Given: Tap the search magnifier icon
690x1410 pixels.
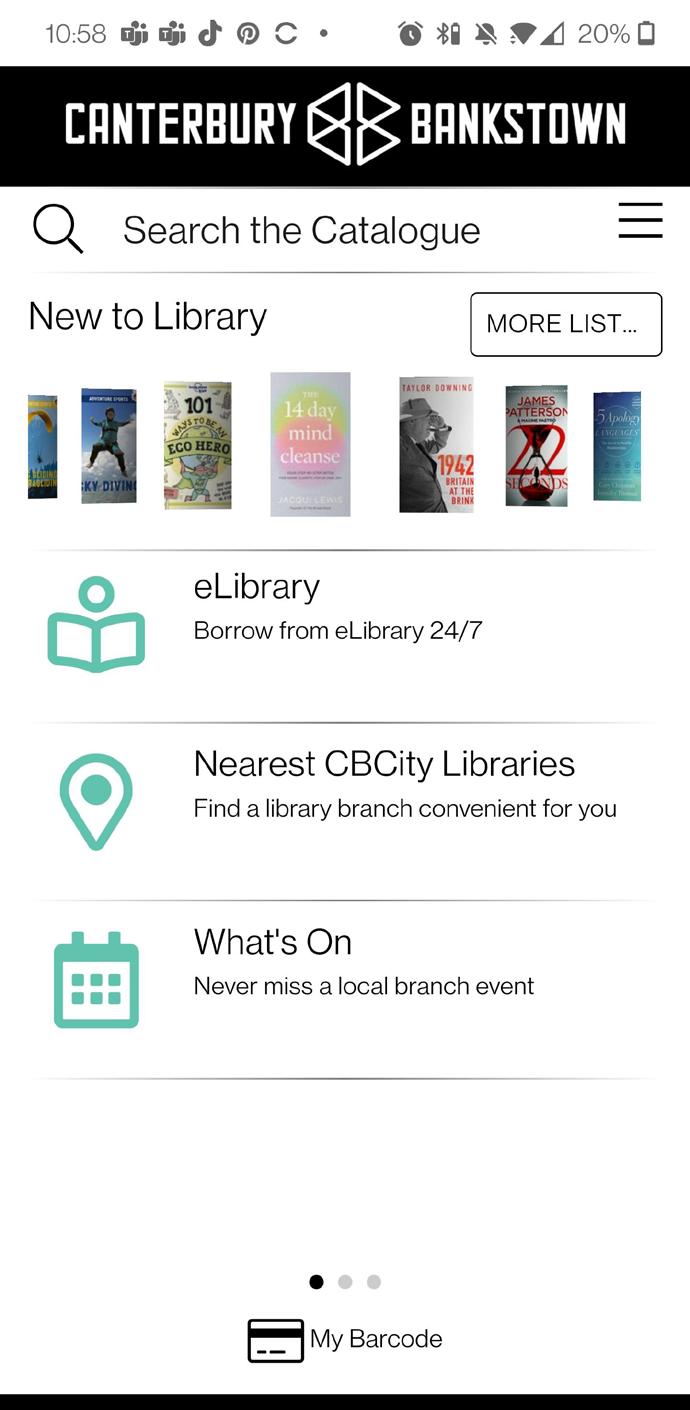Looking at the screenshot, I should point(57,228).
